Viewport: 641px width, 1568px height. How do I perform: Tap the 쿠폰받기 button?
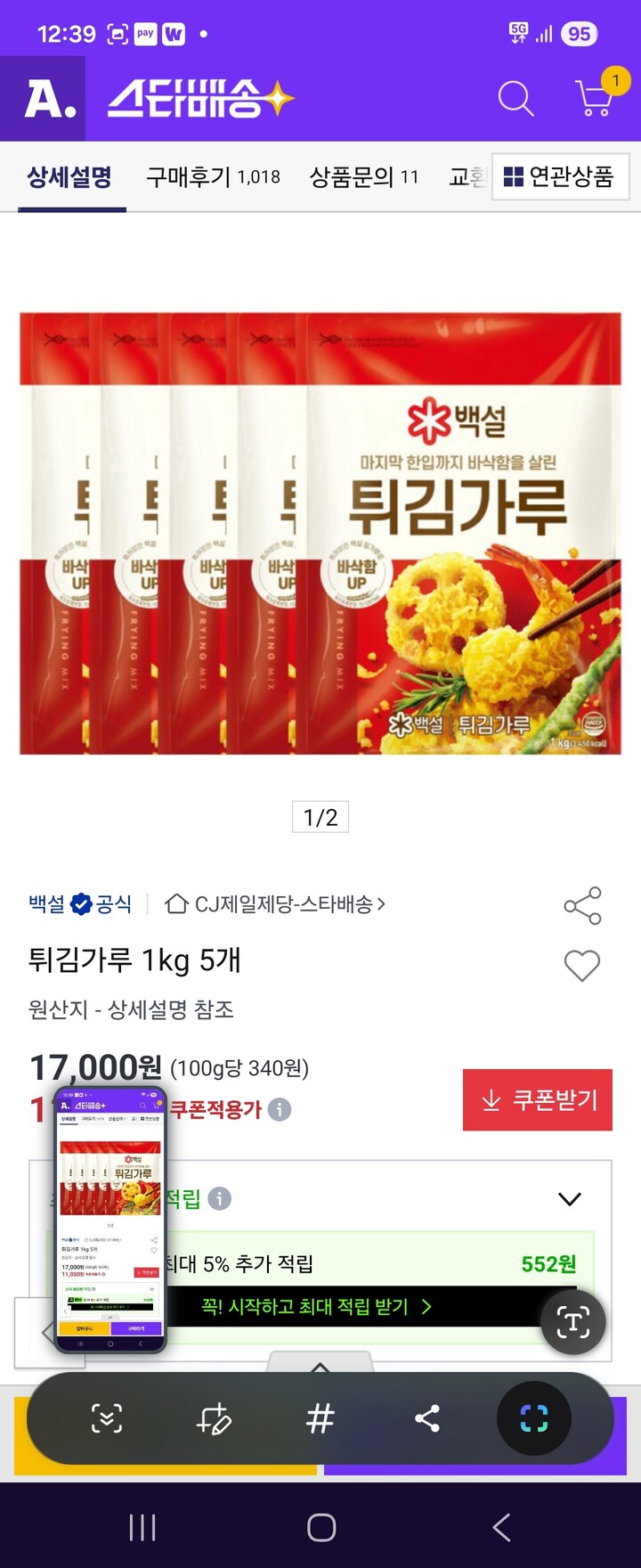(x=538, y=1100)
